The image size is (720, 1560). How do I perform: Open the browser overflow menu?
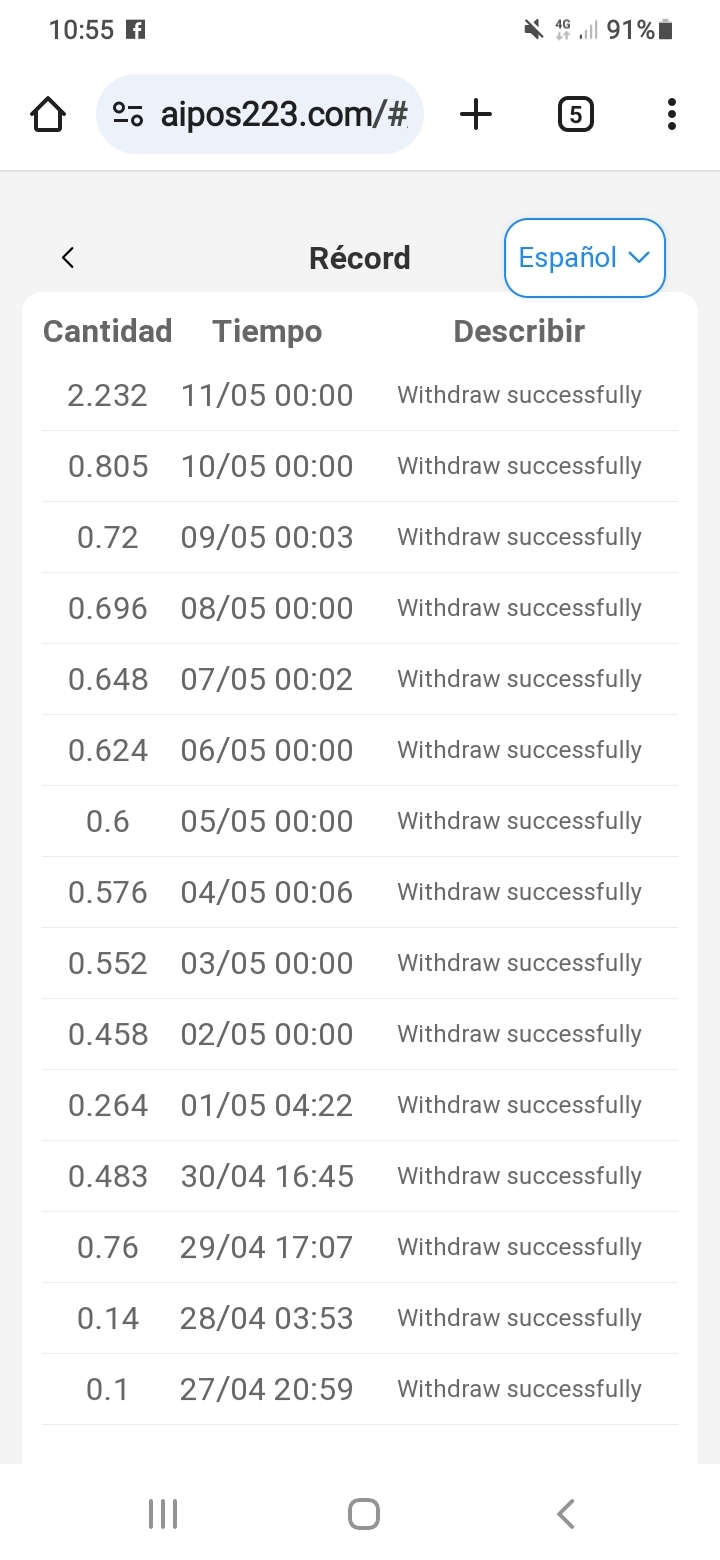(x=671, y=115)
